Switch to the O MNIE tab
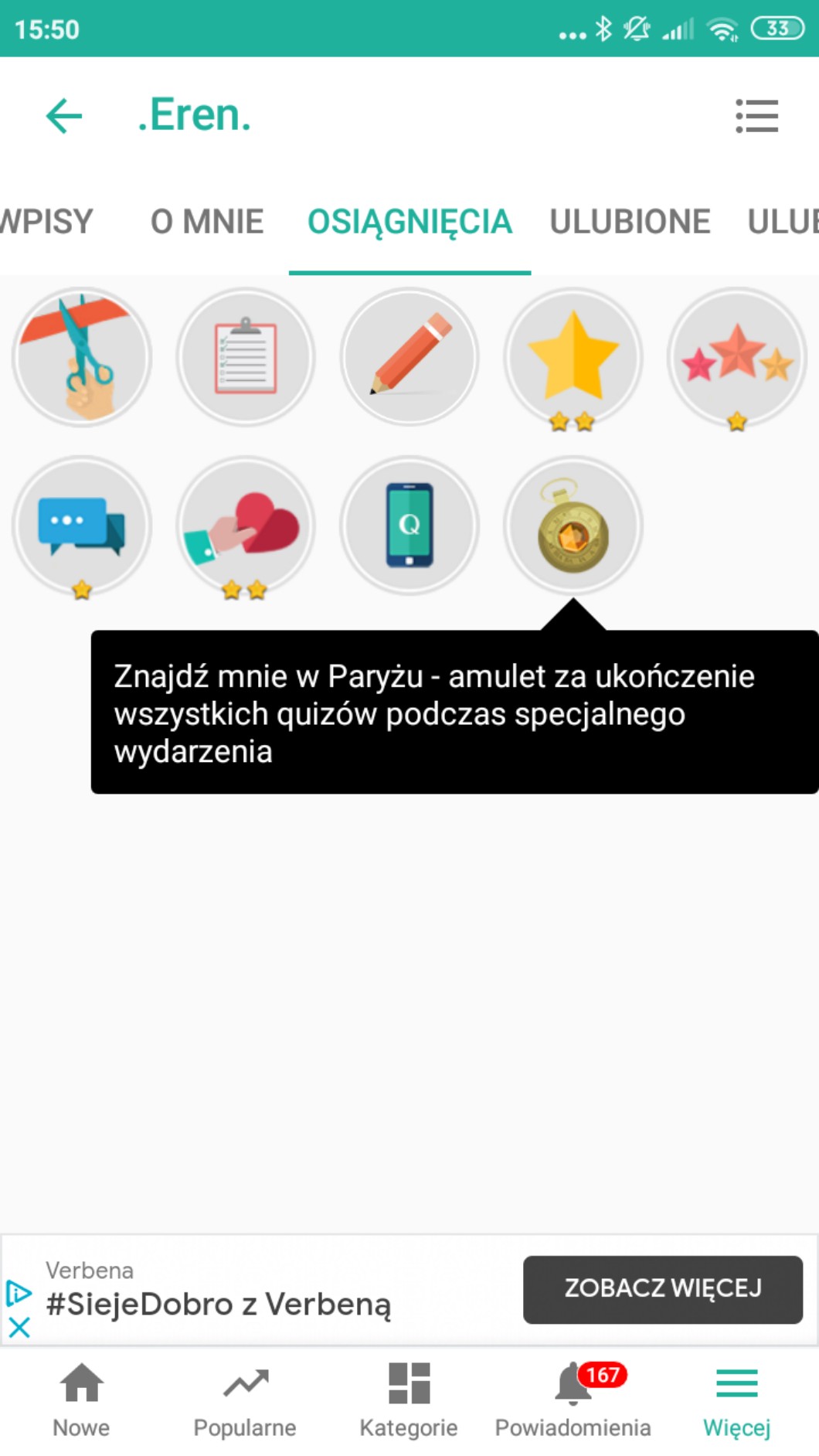Screen dimensions: 819x1456 207,222
